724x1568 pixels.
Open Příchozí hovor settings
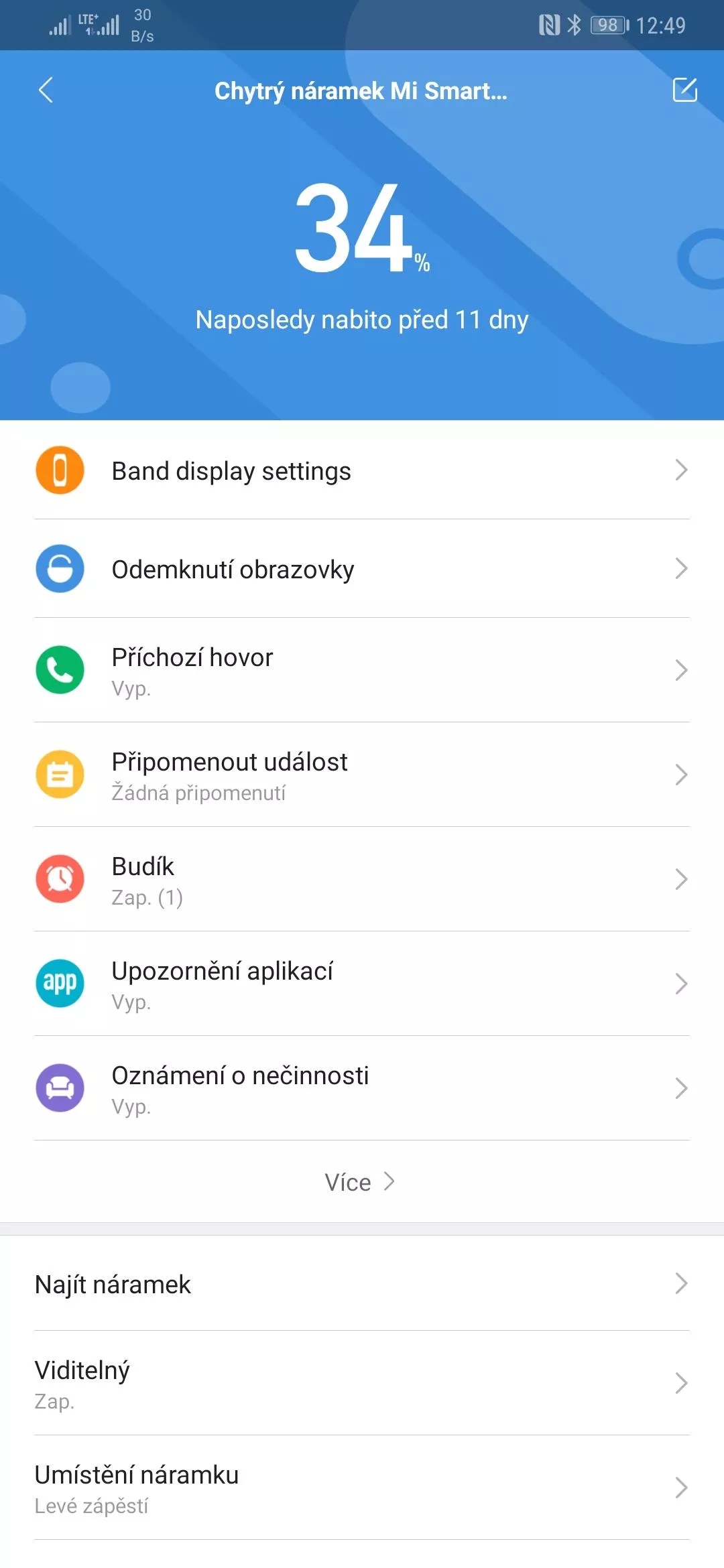click(x=362, y=670)
